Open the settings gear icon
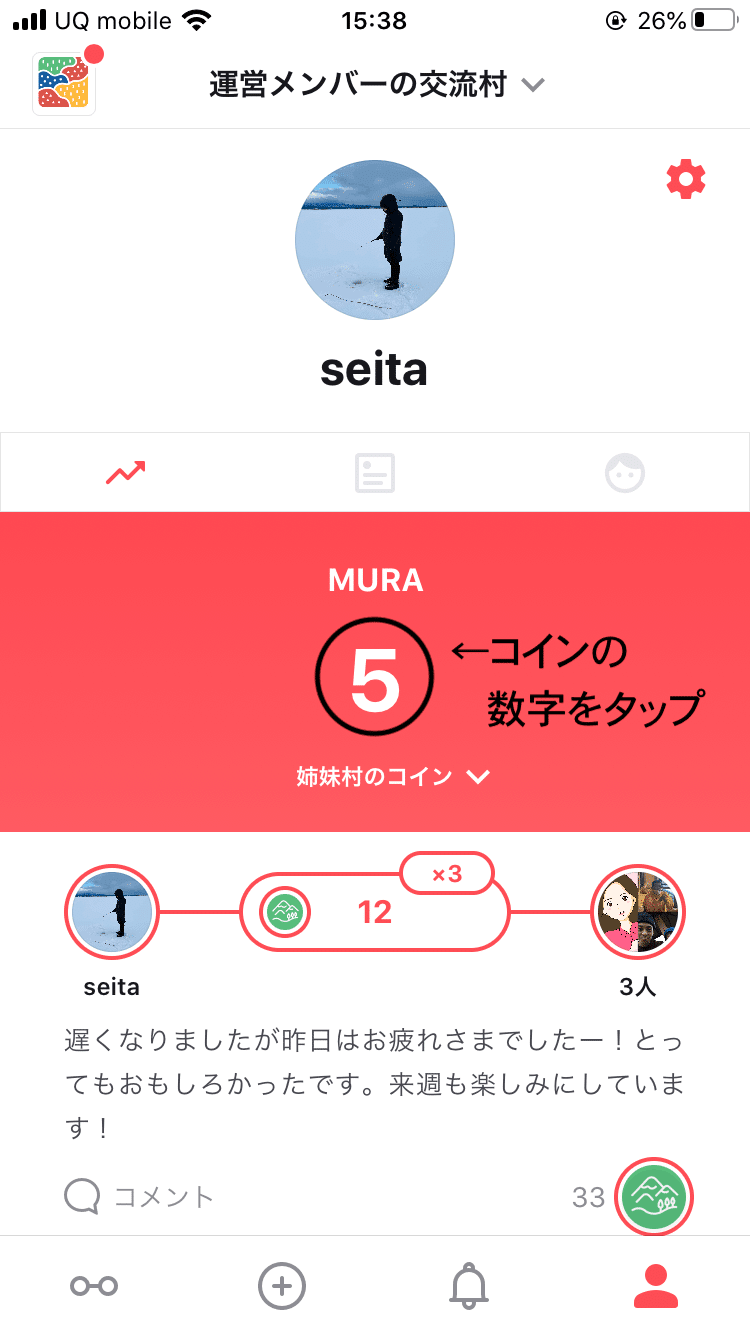 point(686,180)
